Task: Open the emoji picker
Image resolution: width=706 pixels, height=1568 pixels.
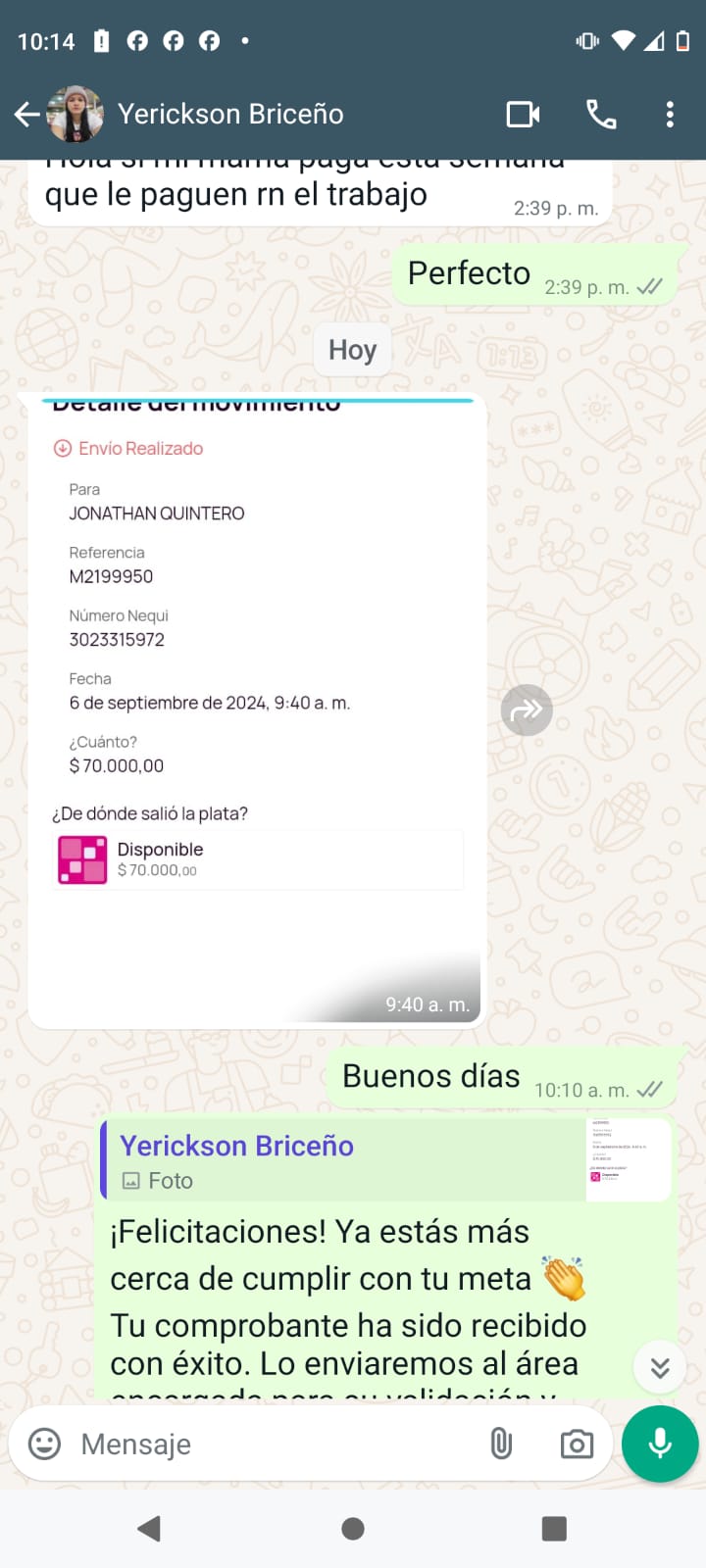Action: (x=44, y=1444)
